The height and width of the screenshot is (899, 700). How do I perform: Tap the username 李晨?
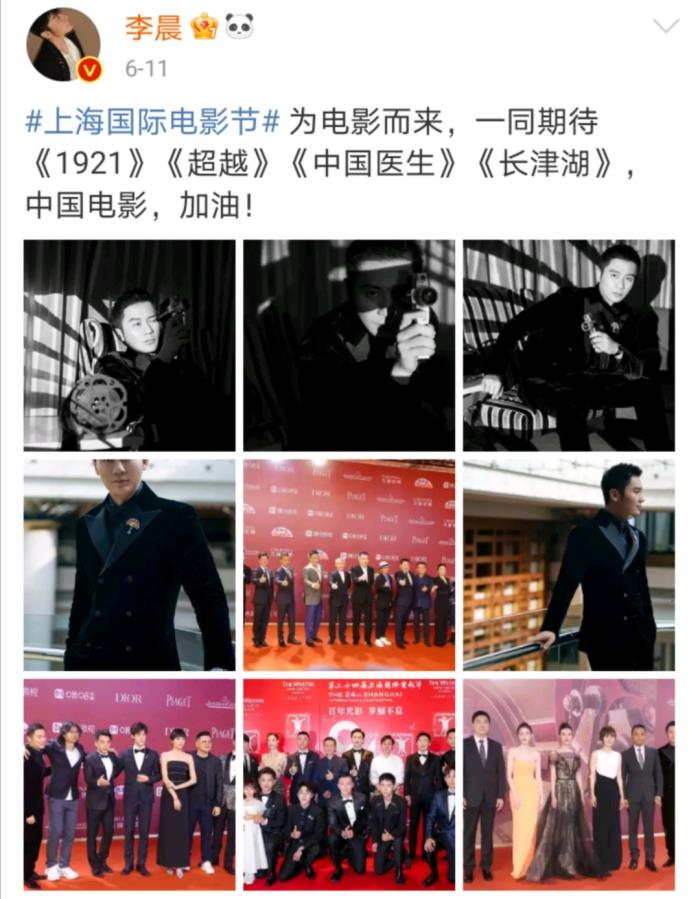point(153,27)
